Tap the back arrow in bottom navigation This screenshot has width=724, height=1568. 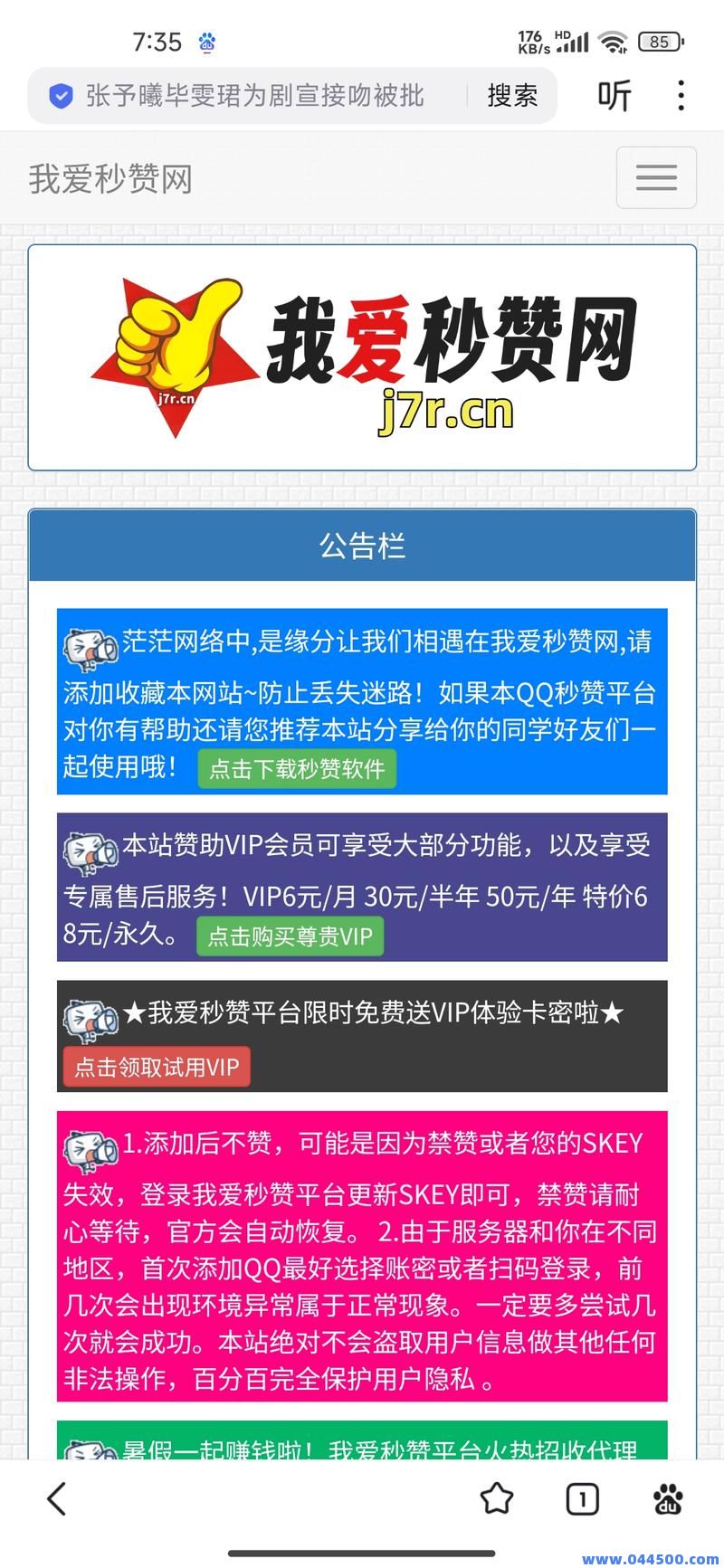pyautogui.click(x=56, y=1499)
